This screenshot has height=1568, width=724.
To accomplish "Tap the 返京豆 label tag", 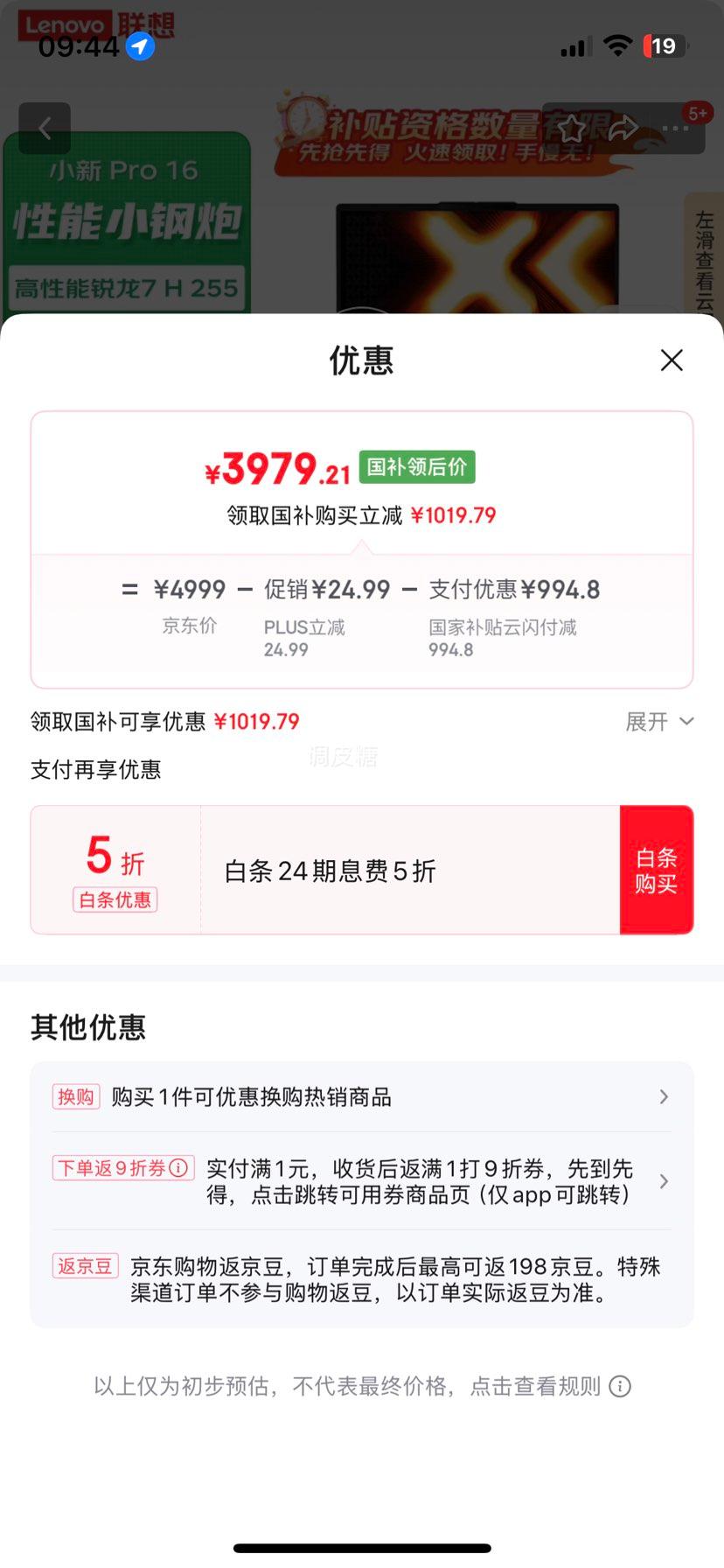I will (85, 1266).
